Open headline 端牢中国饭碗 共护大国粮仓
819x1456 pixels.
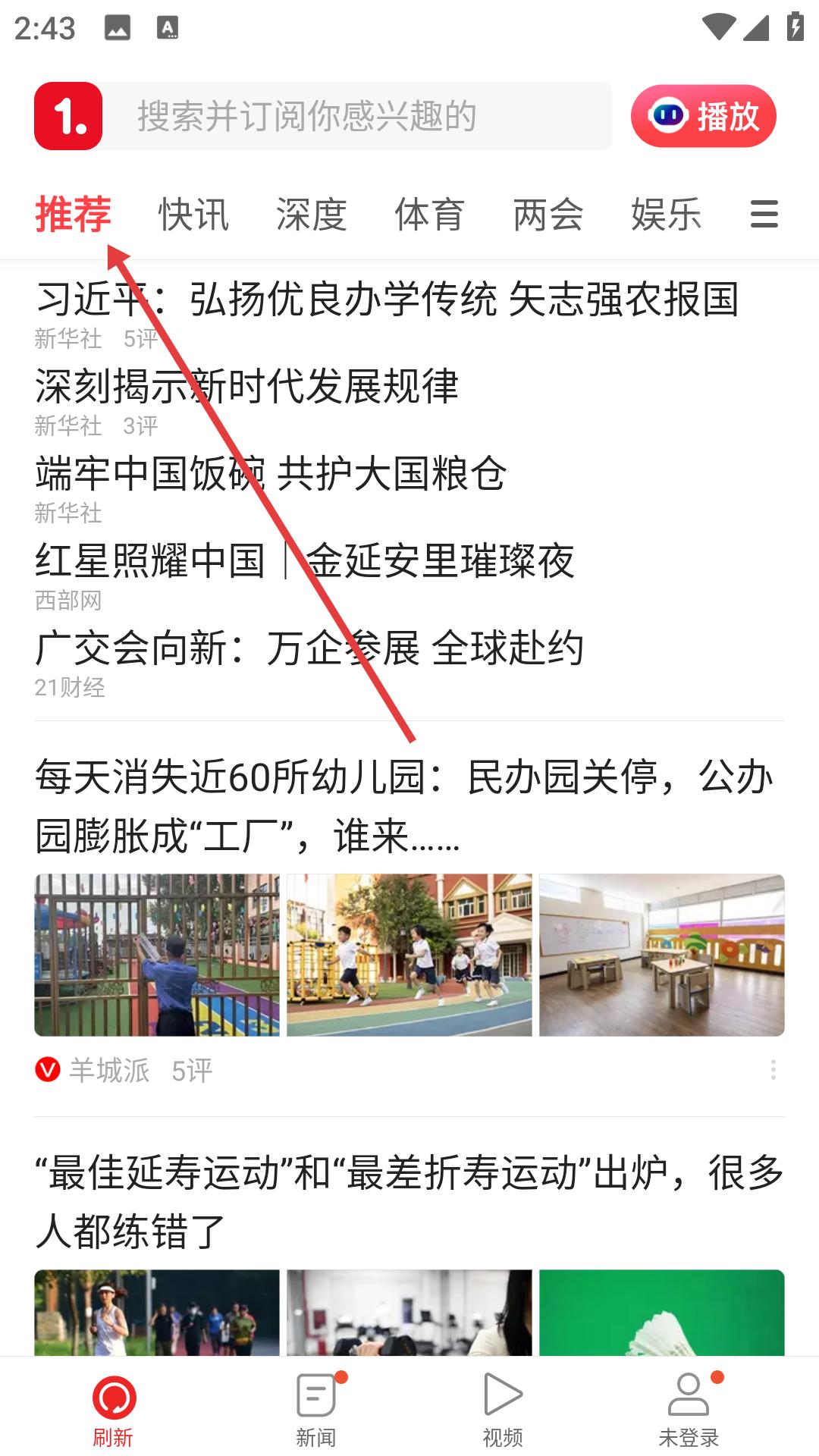tap(271, 474)
